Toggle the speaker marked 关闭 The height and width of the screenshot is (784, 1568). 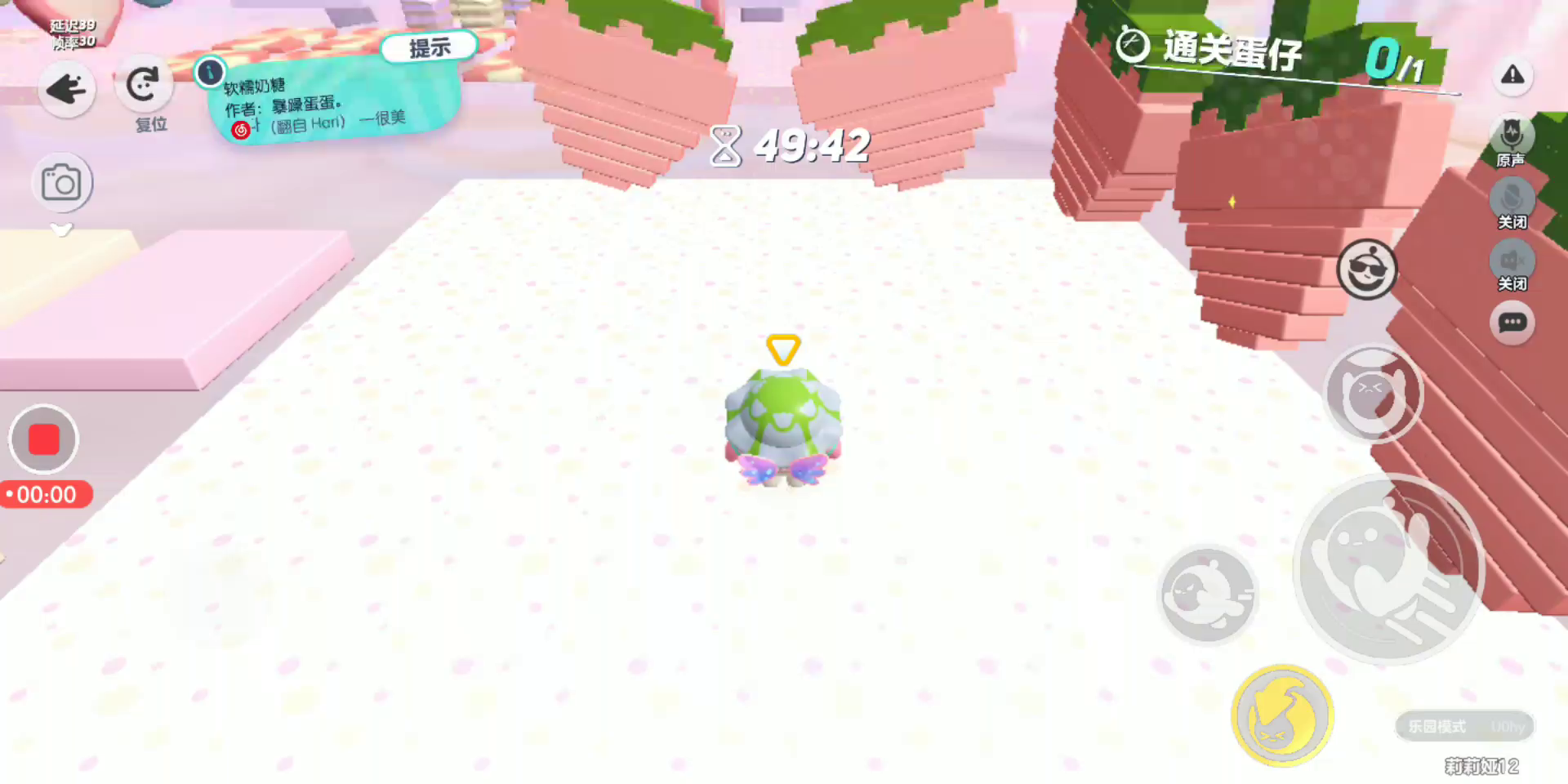1512,261
